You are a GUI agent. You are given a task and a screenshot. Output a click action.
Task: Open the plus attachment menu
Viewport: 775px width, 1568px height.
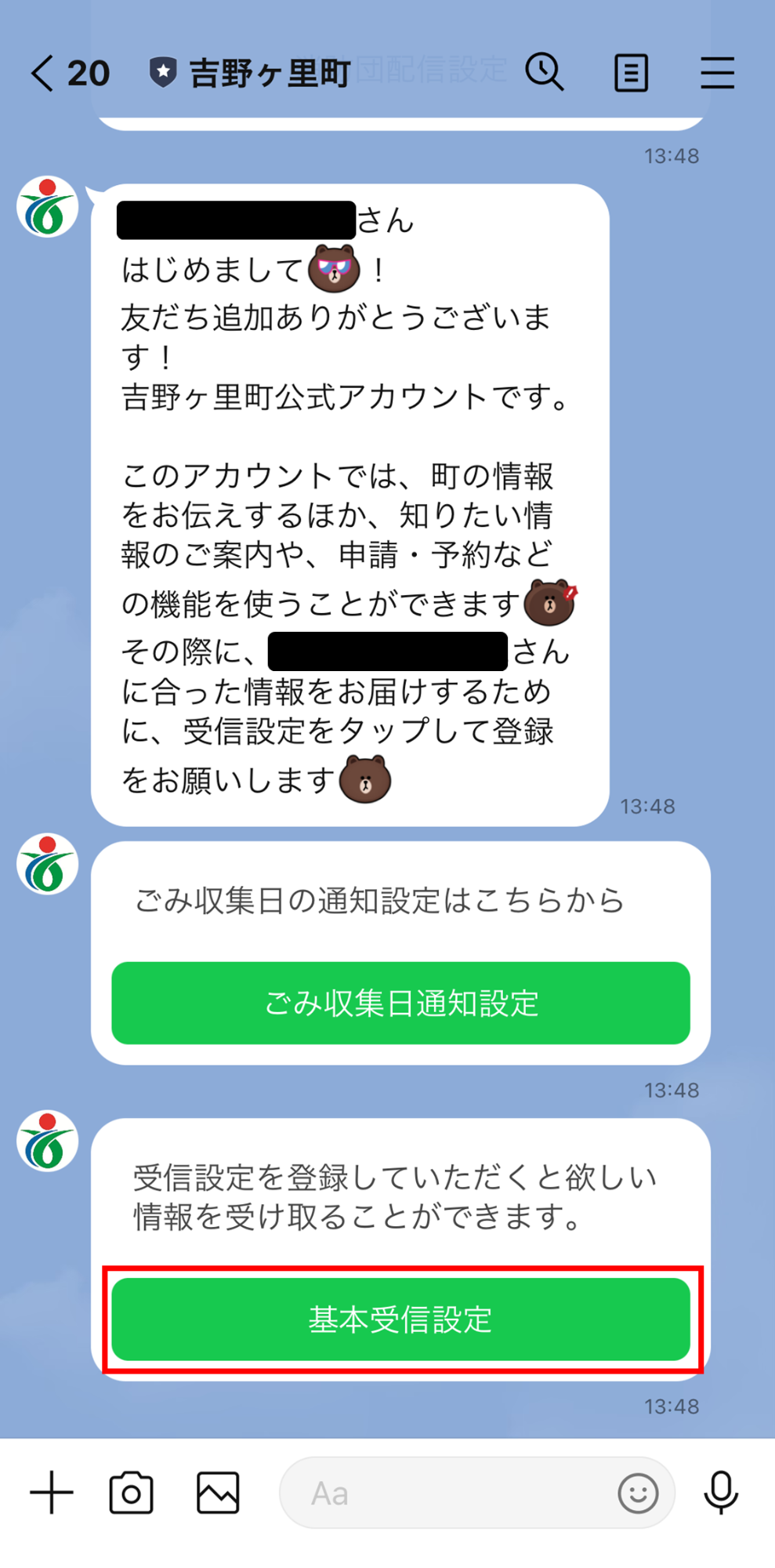52,1492
